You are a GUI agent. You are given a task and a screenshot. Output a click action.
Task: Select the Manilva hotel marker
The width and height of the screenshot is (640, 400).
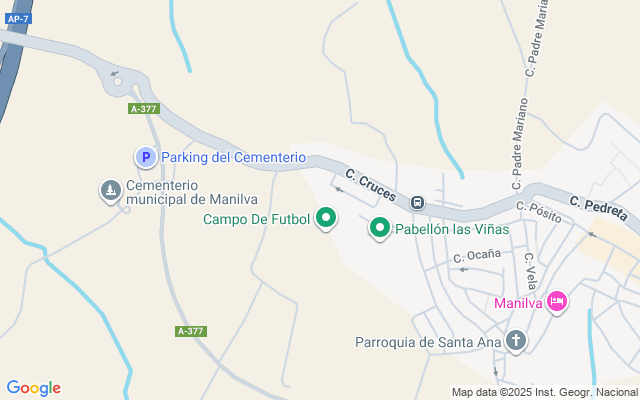tap(558, 301)
